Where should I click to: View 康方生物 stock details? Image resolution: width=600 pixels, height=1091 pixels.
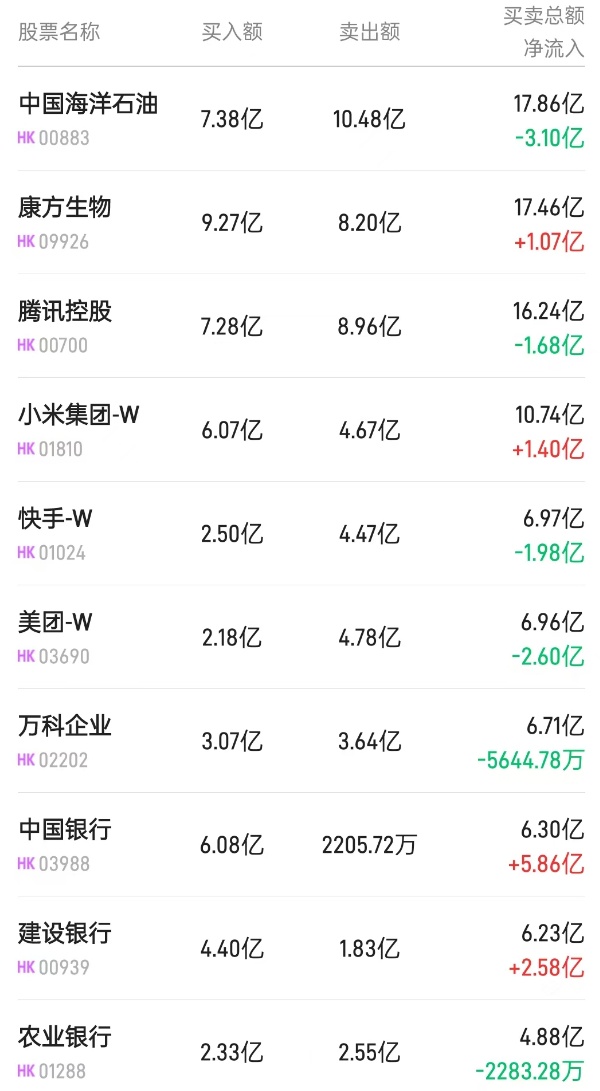click(x=65, y=208)
